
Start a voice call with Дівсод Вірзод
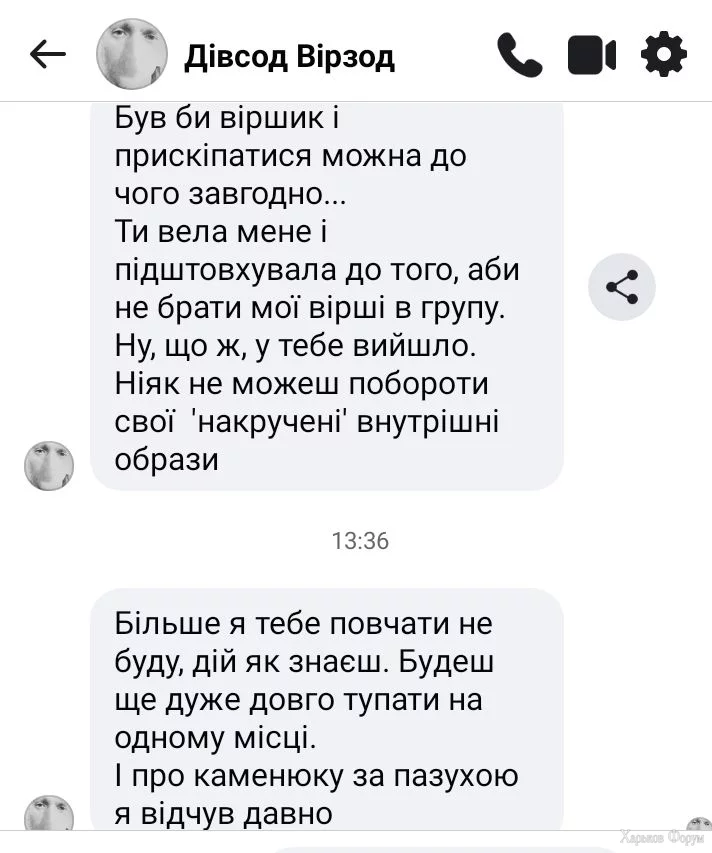[519, 55]
